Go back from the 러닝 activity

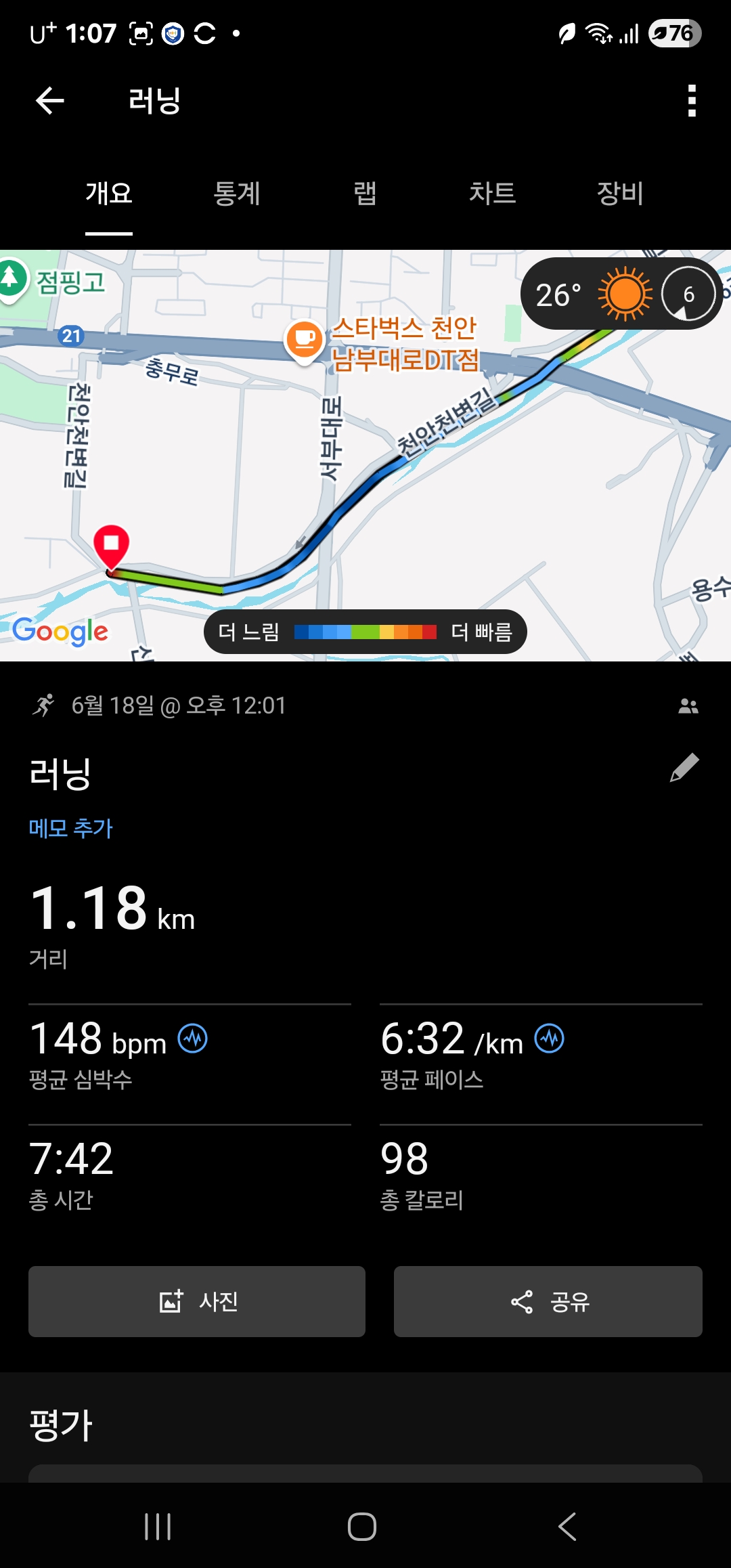pyautogui.click(x=49, y=102)
